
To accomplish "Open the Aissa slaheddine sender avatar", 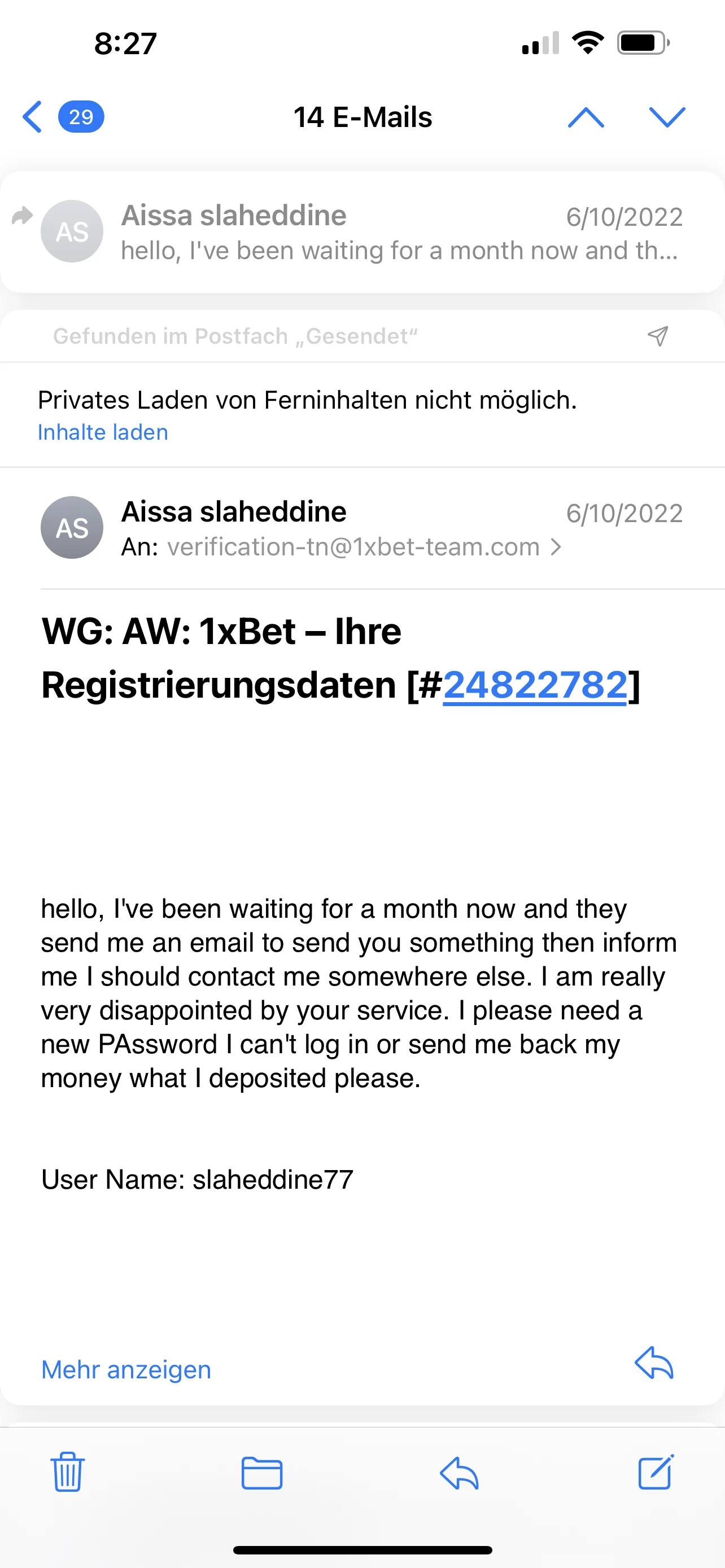I will coord(72,528).
